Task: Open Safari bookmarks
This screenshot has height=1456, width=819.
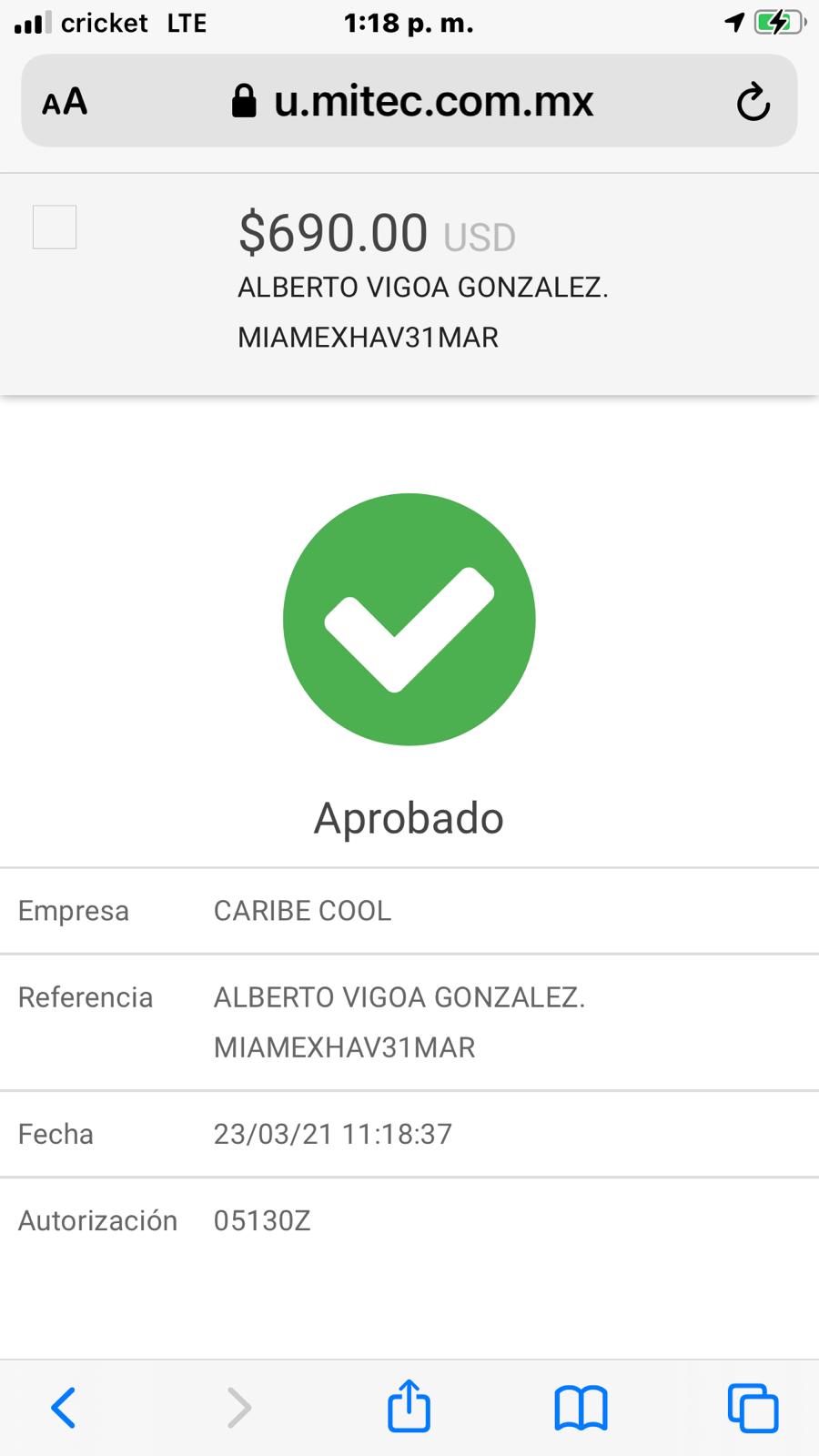Action: coord(581,1408)
